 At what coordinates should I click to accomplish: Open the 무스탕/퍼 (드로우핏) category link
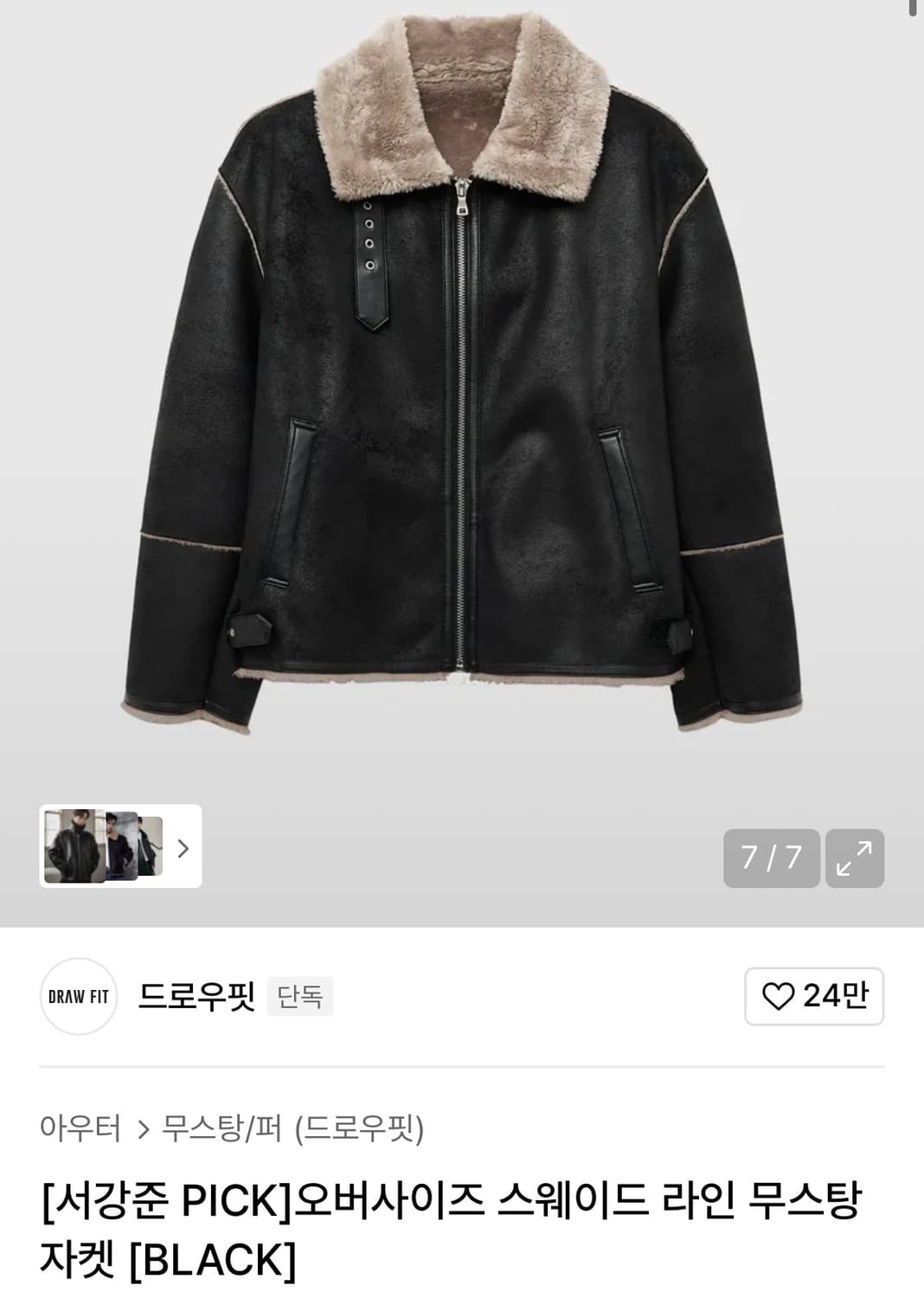tap(294, 1129)
